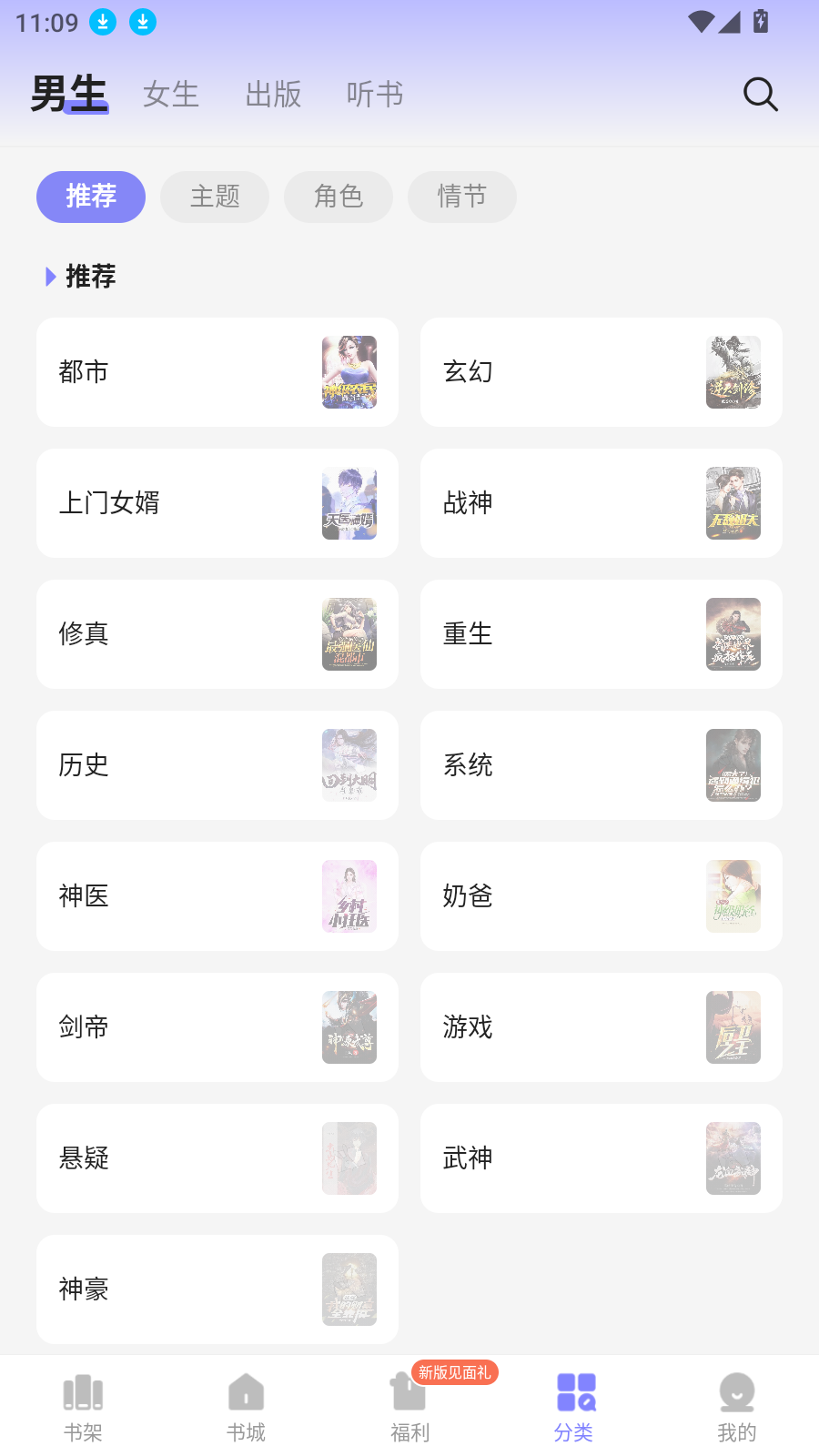Viewport: 819px width, 1456px height.
Task: Open the search icon
Action: point(760,94)
